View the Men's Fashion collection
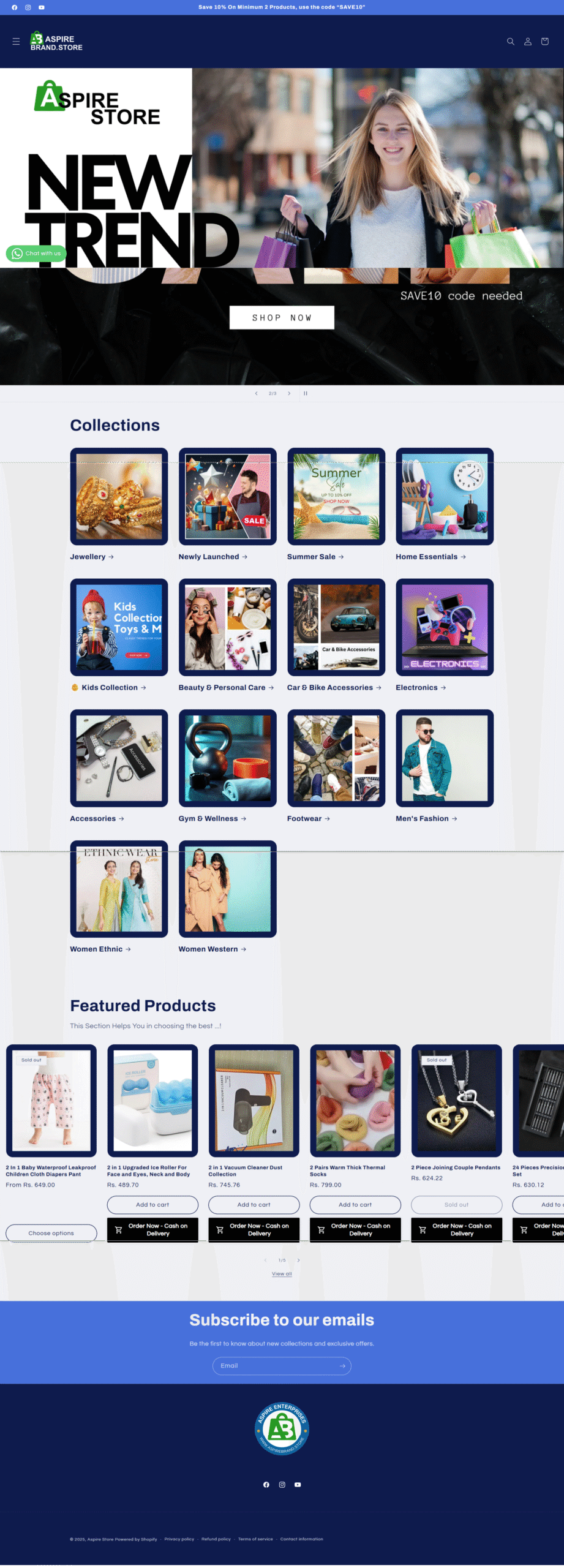 (444, 758)
